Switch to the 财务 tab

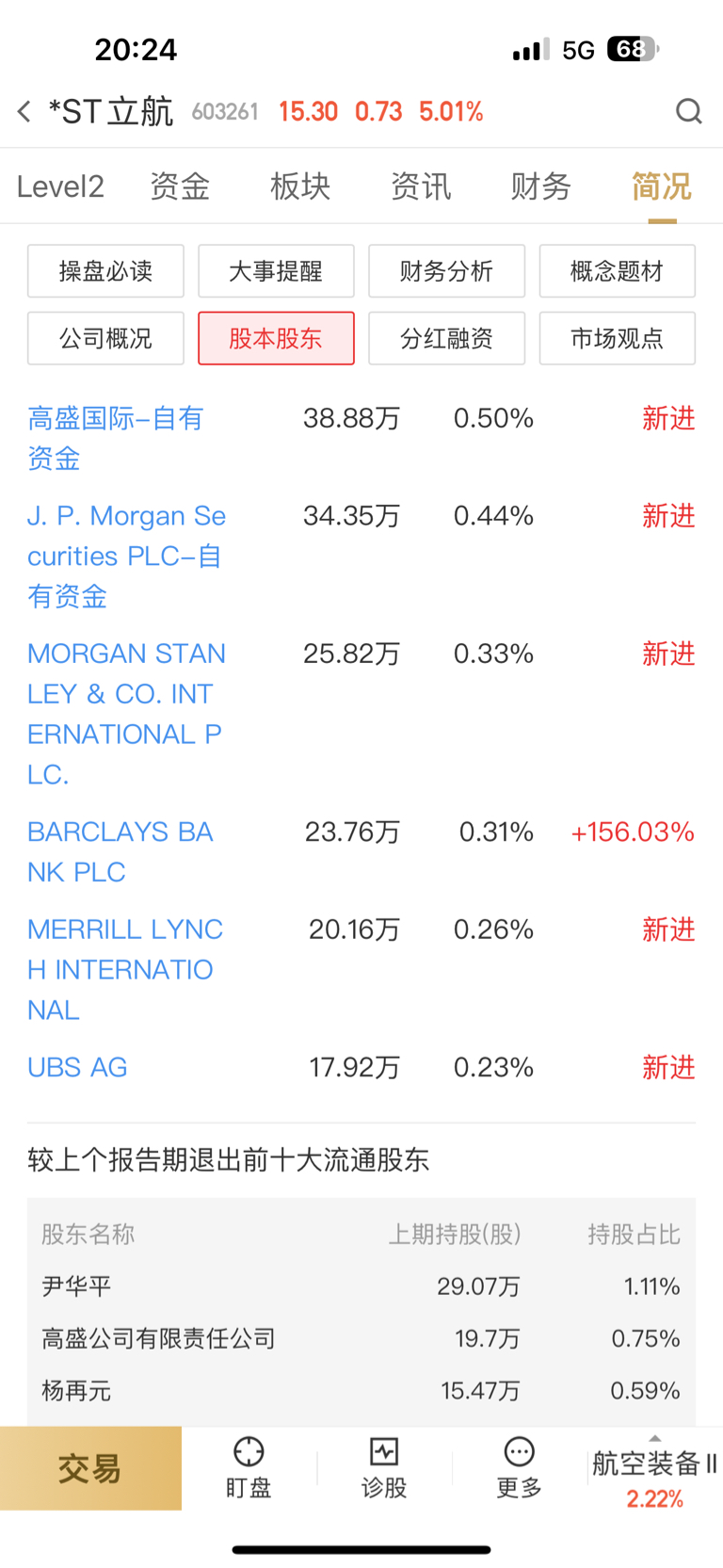tap(541, 186)
